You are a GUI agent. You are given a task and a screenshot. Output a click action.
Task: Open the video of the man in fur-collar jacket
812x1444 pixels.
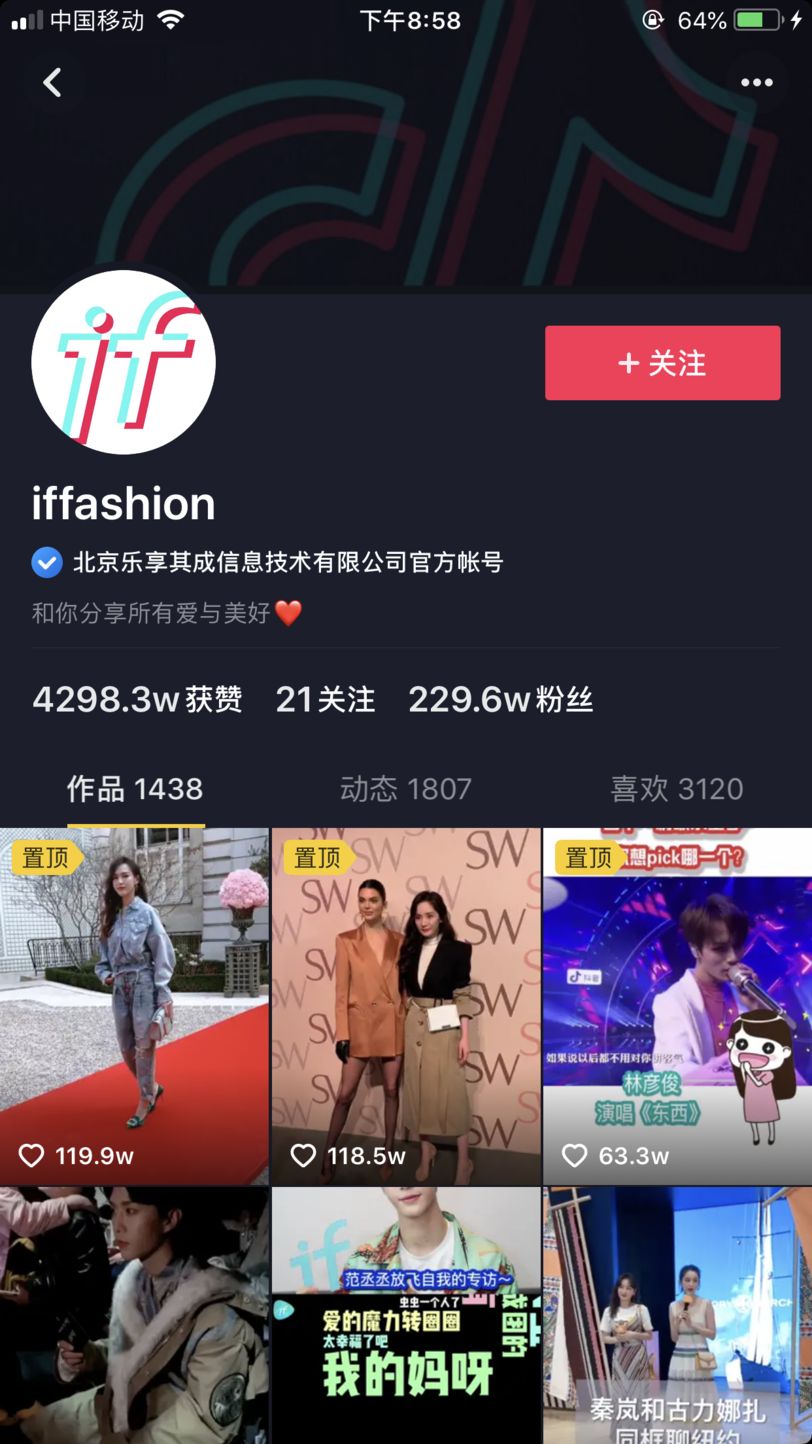134,1315
